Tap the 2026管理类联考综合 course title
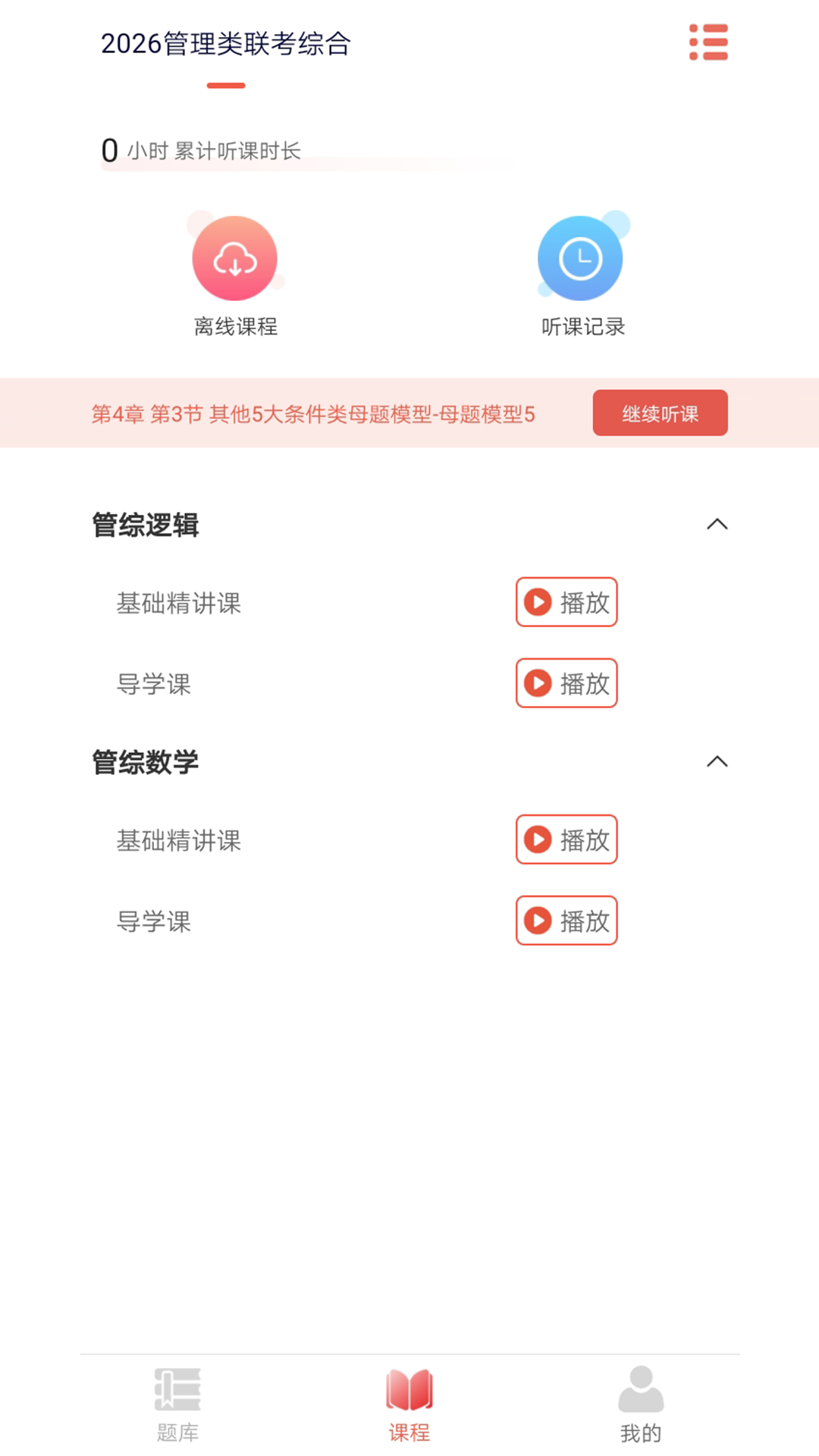 tap(225, 44)
